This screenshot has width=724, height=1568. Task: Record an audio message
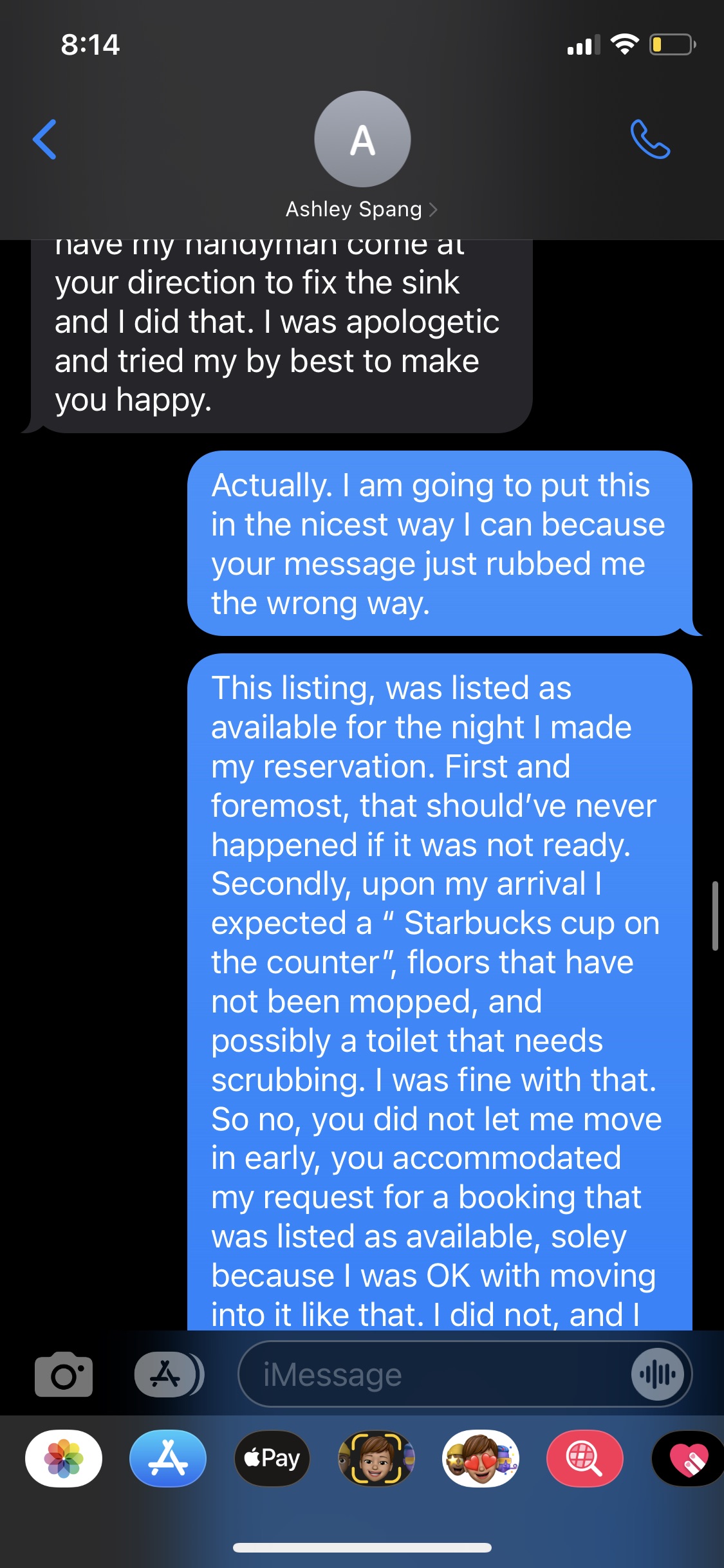tap(657, 1374)
